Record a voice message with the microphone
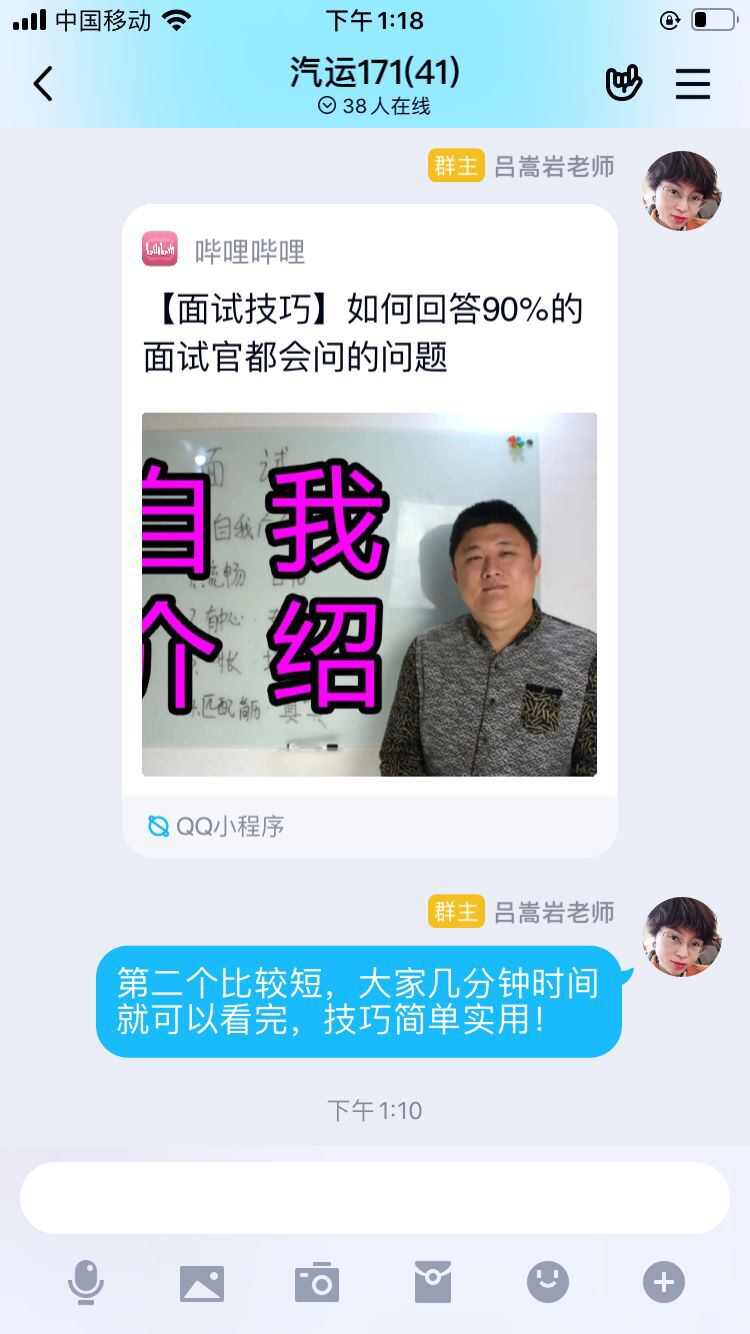 (x=86, y=1282)
